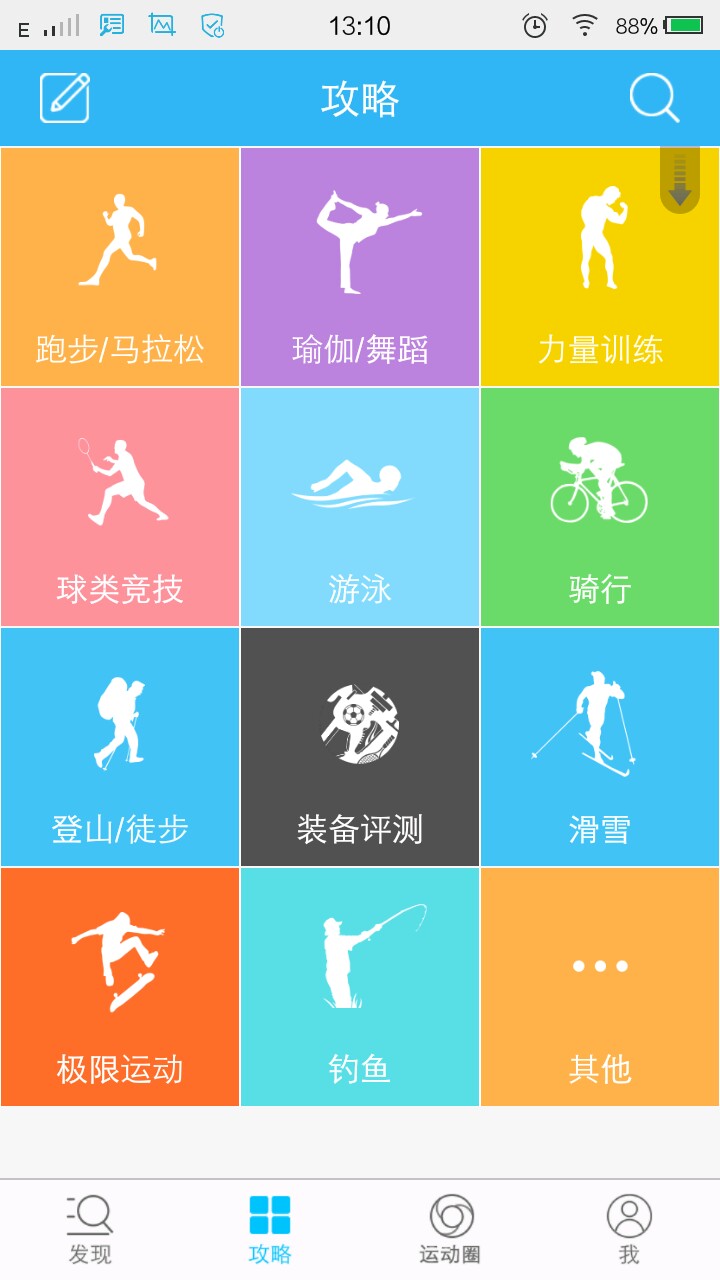The width and height of the screenshot is (720, 1280).
Task: Open the 我 profile tab
Action: pyautogui.click(x=629, y=1229)
